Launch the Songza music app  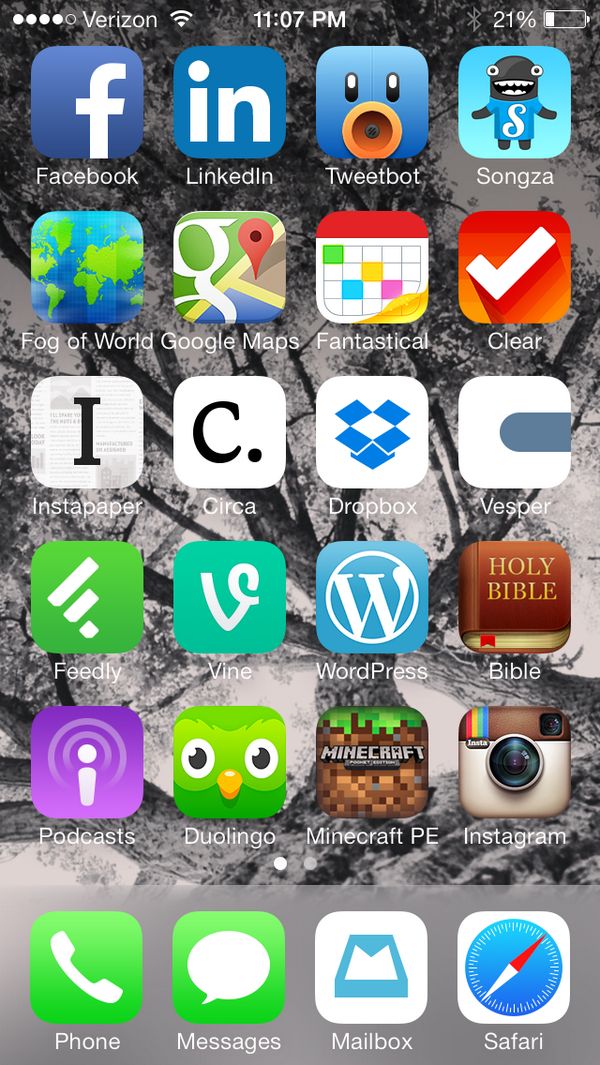pyautogui.click(x=514, y=103)
